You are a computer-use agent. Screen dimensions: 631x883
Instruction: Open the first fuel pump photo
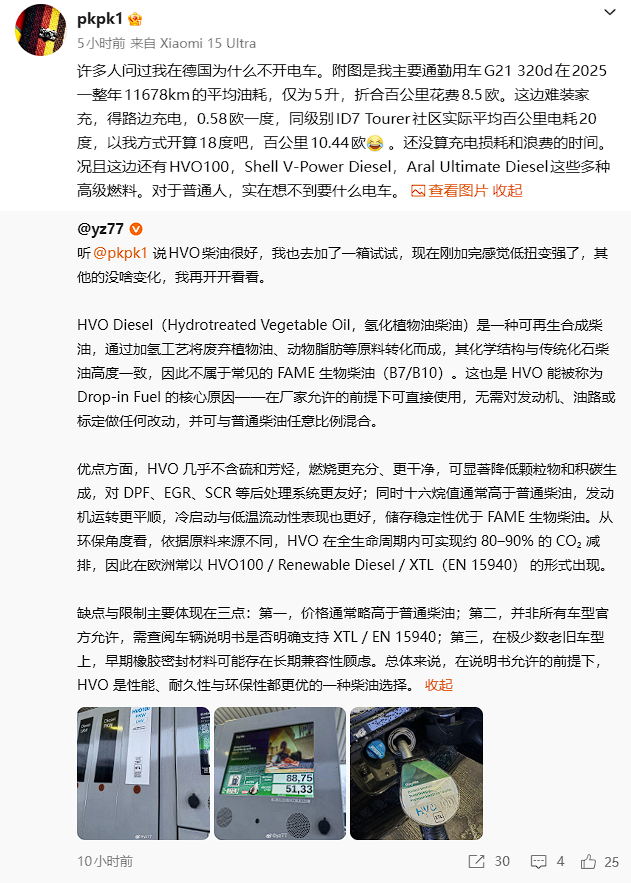tap(141, 773)
